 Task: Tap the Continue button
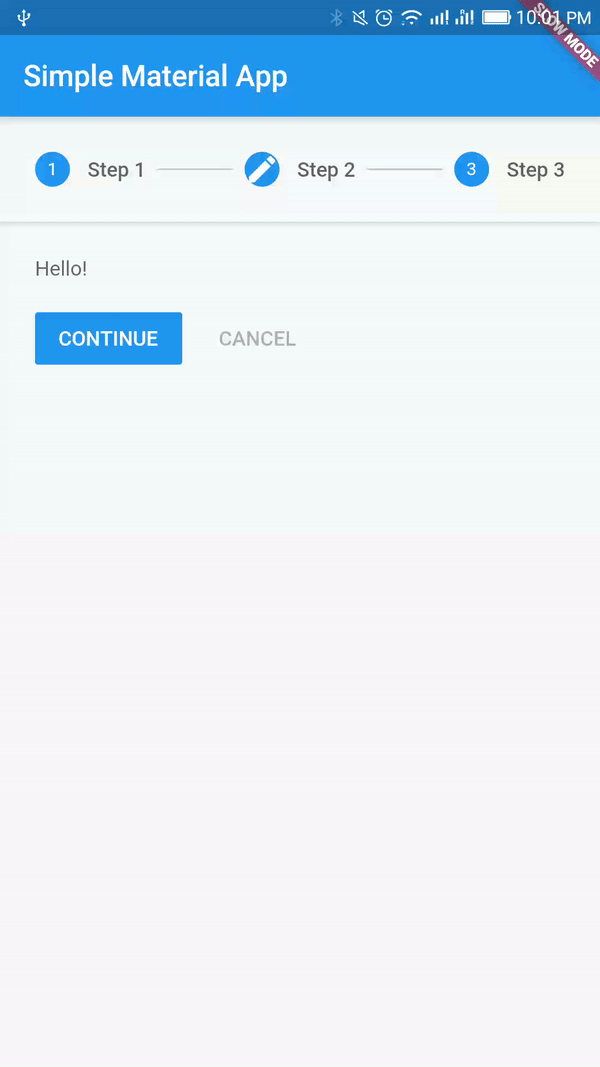coord(108,338)
